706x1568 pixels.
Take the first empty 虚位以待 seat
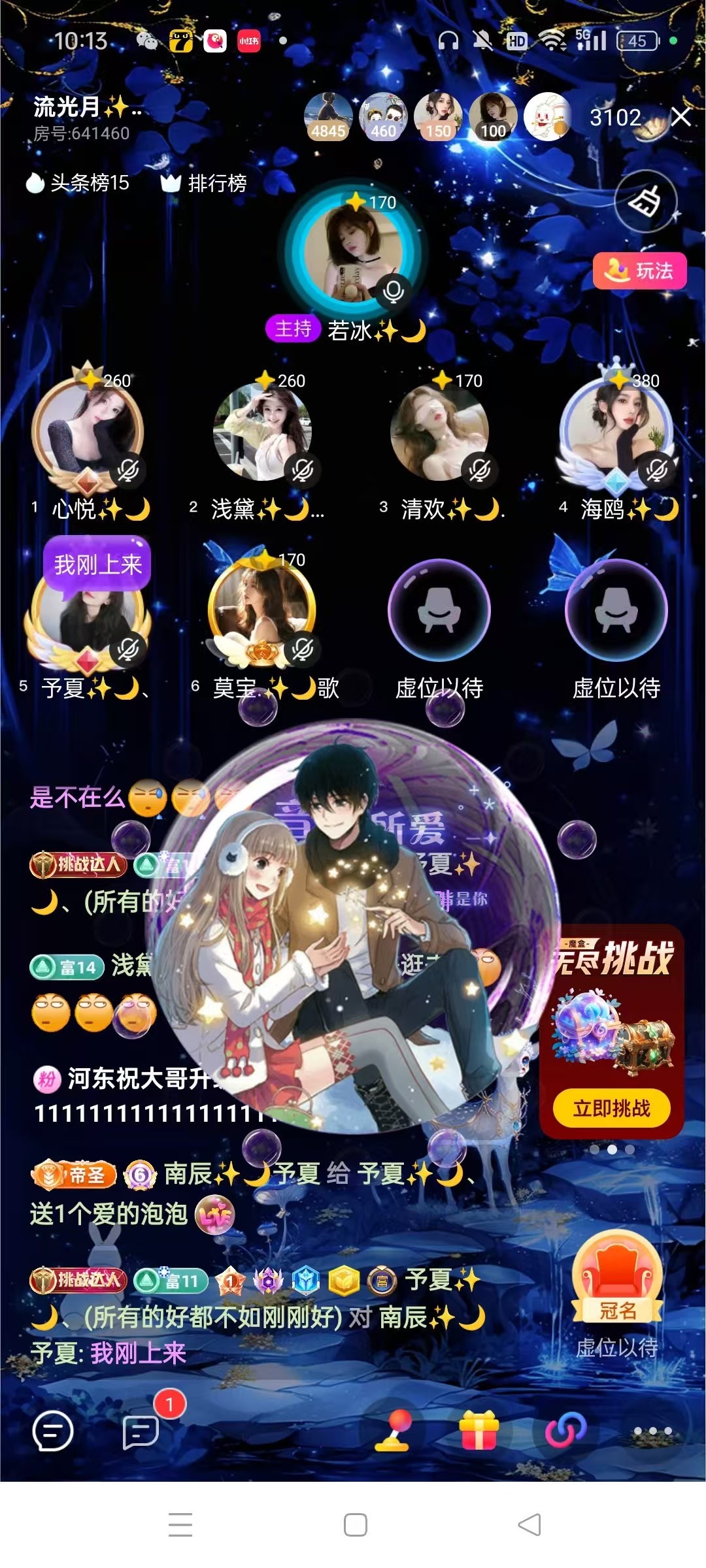[439, 611]
